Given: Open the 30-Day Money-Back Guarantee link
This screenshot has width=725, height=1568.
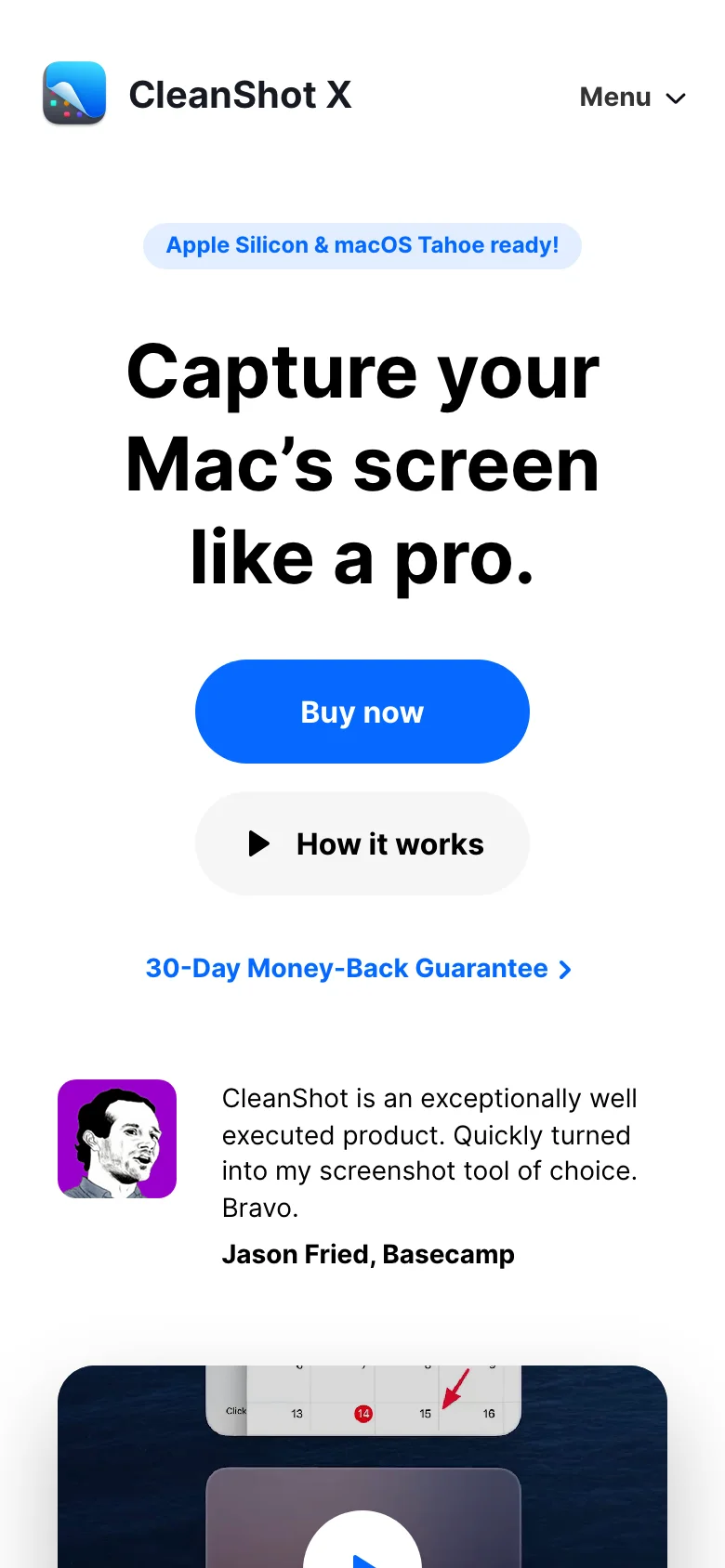Looking at the screenshot, I should pos(358,968).
